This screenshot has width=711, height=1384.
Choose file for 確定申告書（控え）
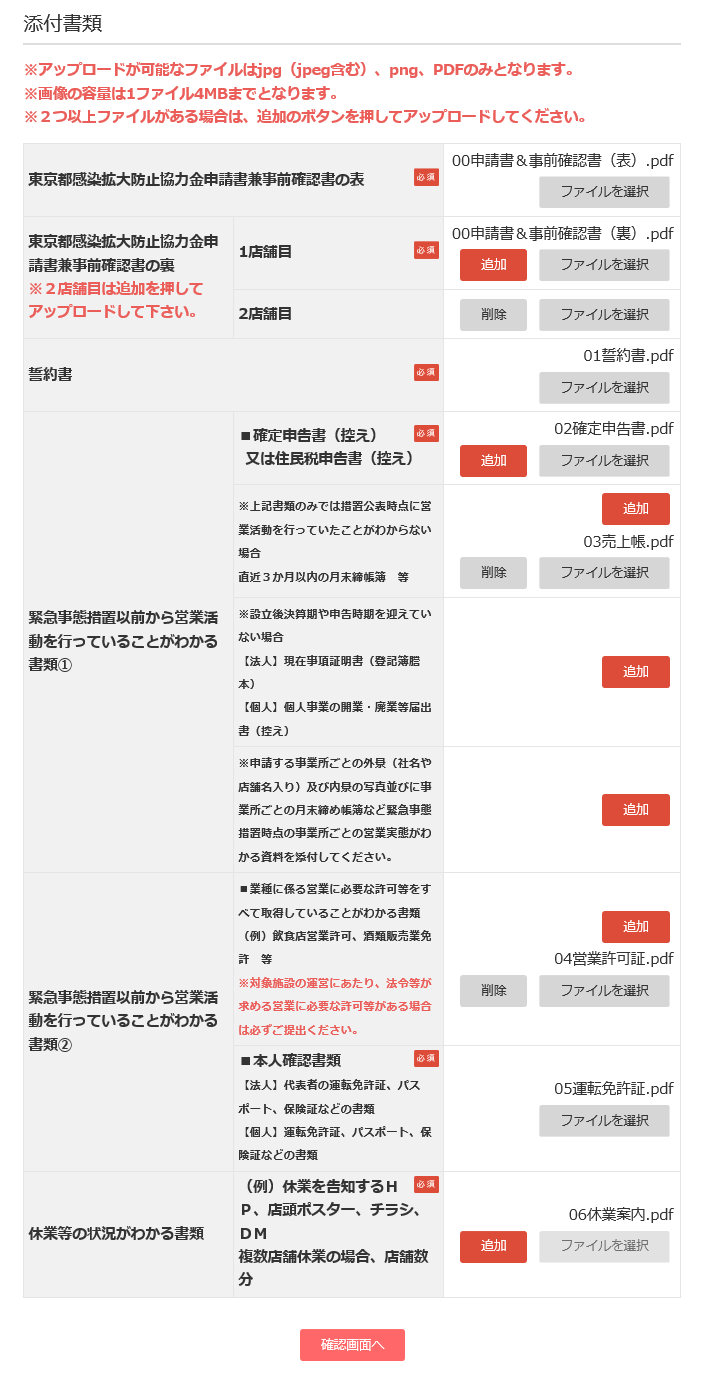604,460
